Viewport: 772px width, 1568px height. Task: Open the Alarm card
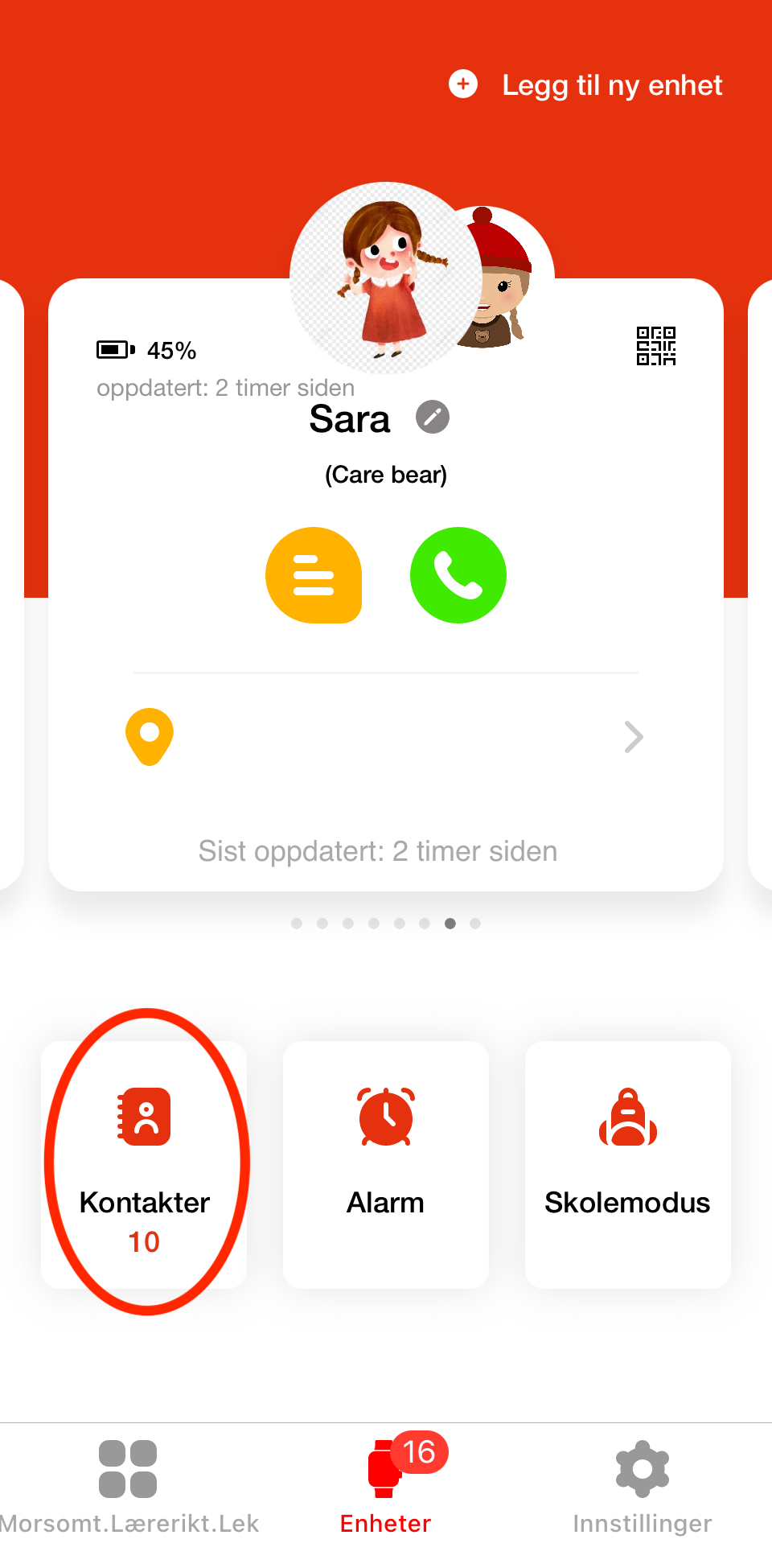click(x=386, y=1164)
